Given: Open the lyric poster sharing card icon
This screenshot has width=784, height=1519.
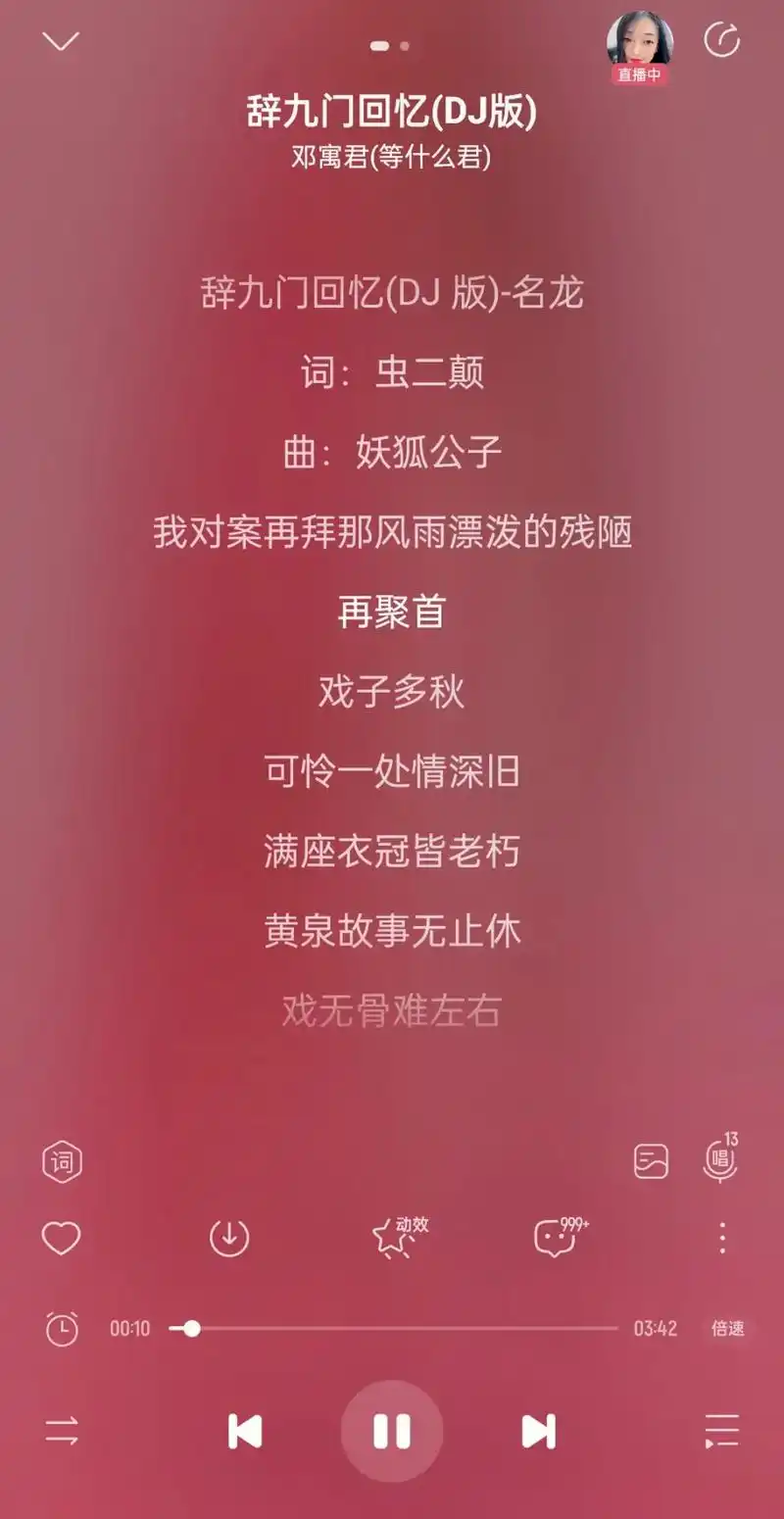Looking at the screenshot, I should click(x=652, y=1160).
